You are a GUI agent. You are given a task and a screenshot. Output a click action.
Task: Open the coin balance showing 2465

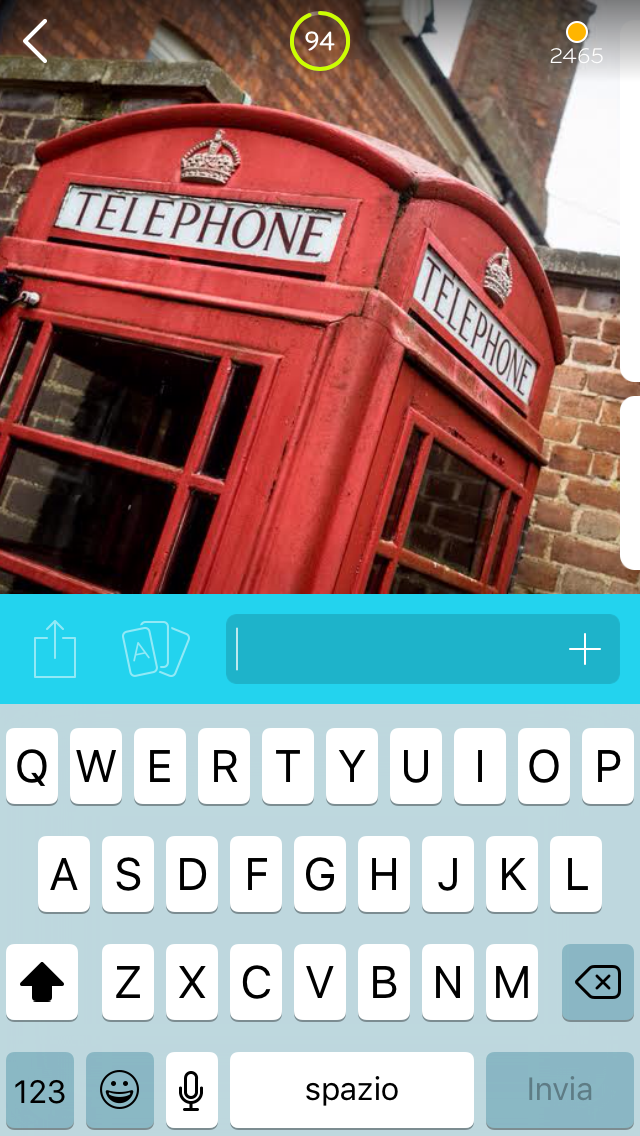pyautogui.click(x=577, y=45)
